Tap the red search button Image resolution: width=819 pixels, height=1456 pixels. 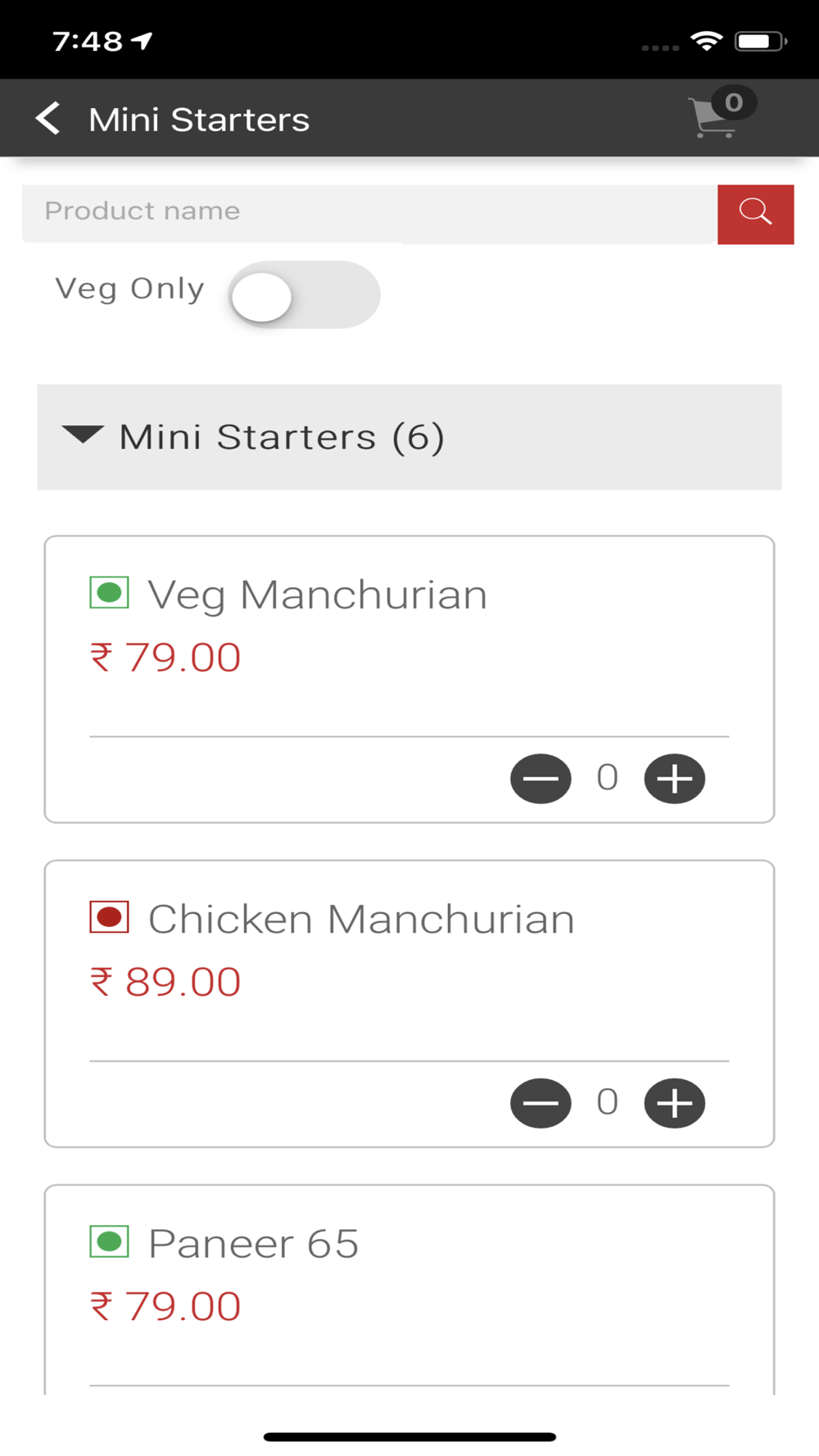click(x=755, y=214)
